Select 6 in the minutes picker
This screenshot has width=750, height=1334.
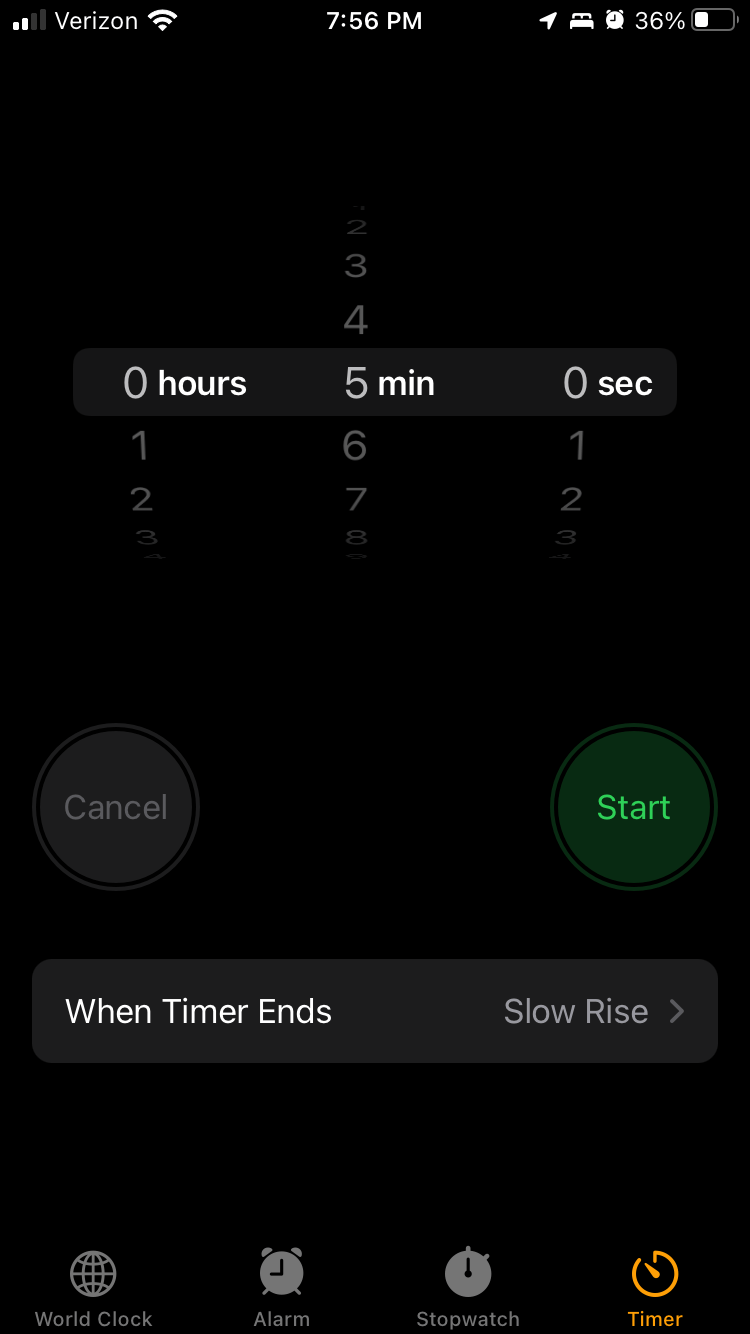(355, 446)
